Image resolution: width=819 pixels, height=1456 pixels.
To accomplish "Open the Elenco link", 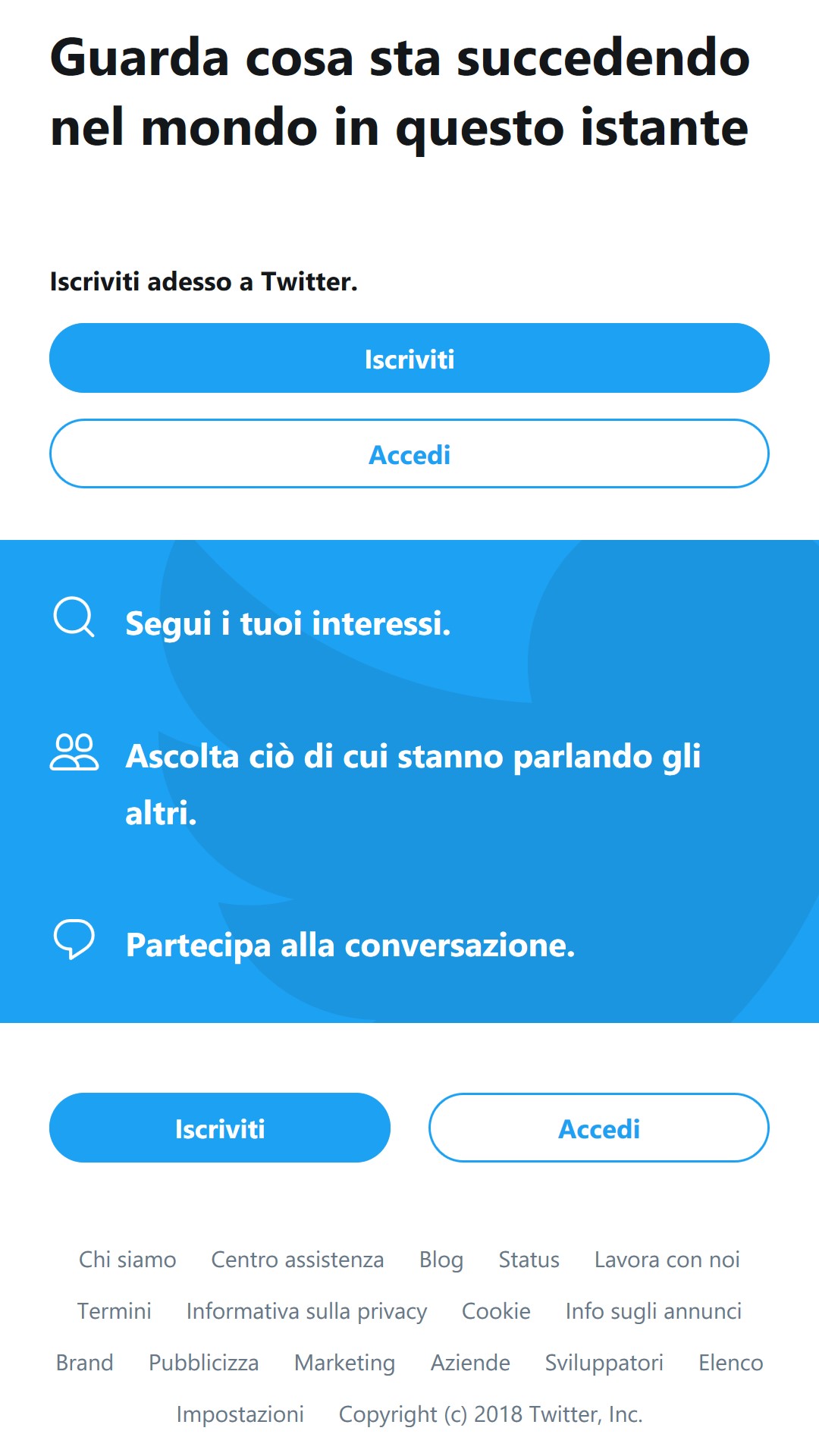I will coord(731,1363).
